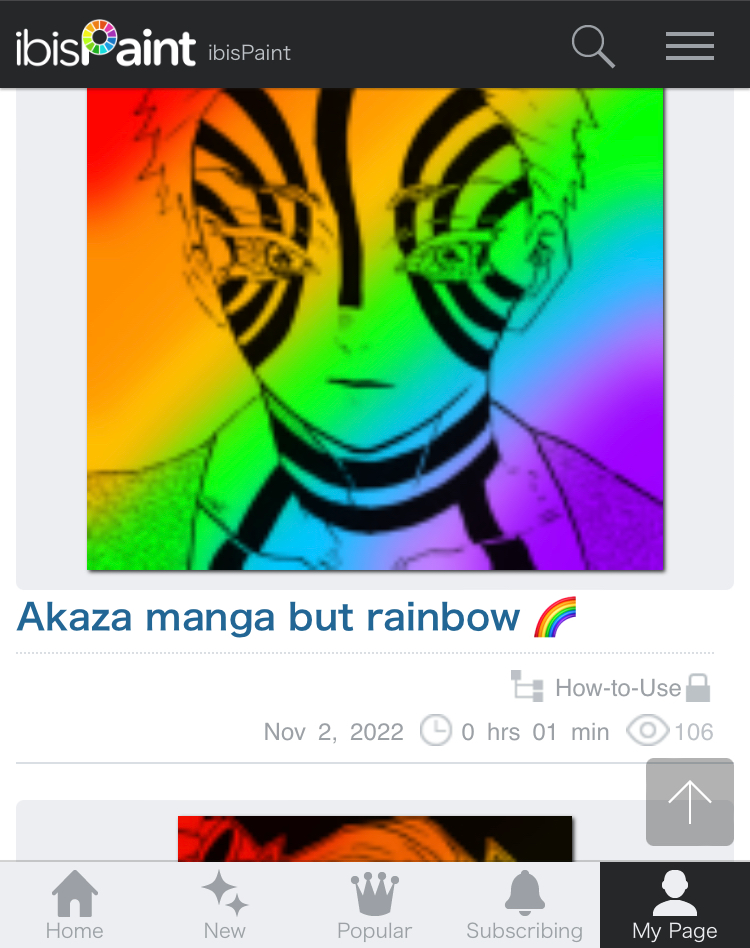The height and width of the screenshot is (948, 750).
Task: Select the Popular crown icon
Action: pos(374,893)
